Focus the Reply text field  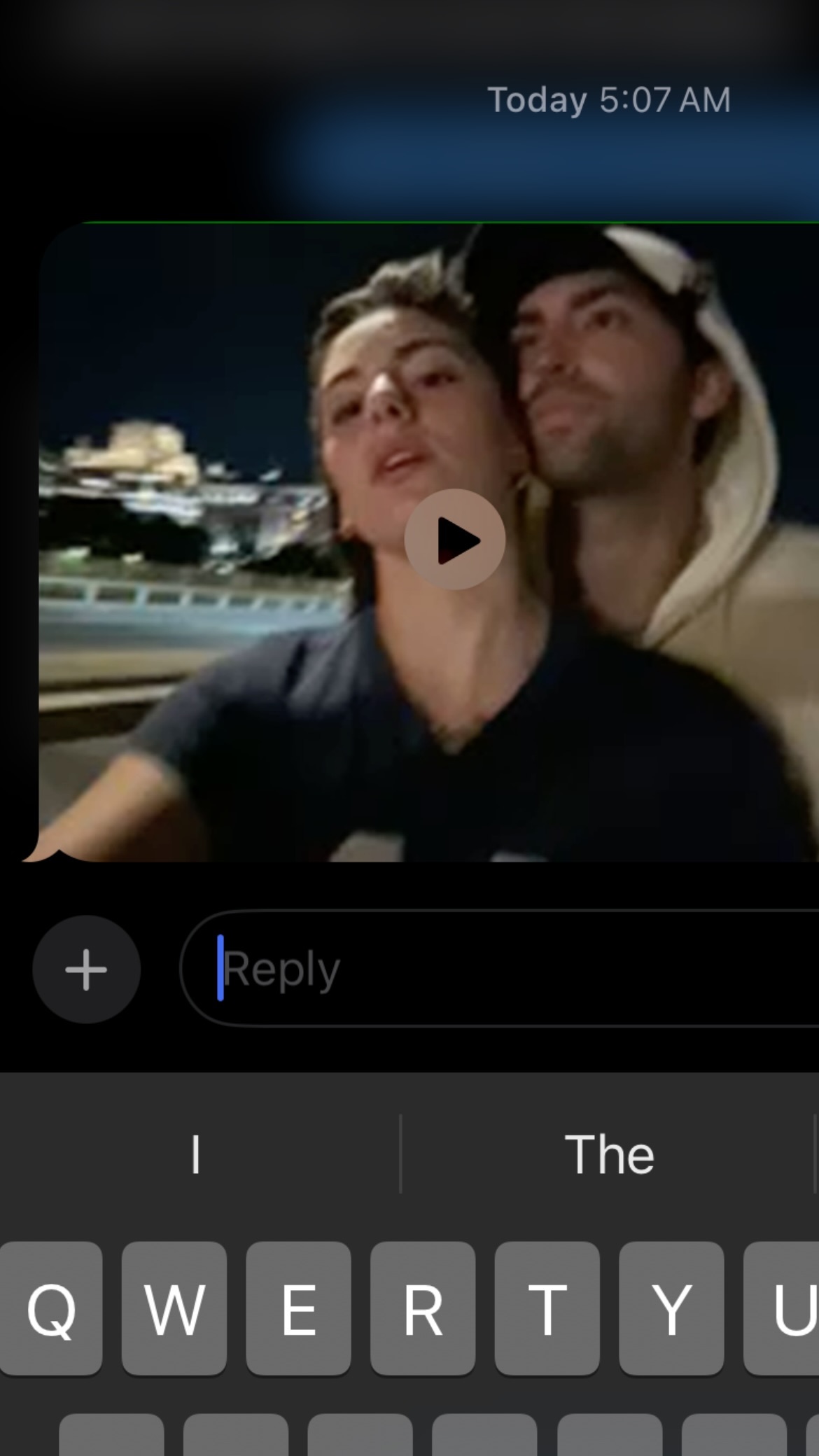(x=500, y=969)
